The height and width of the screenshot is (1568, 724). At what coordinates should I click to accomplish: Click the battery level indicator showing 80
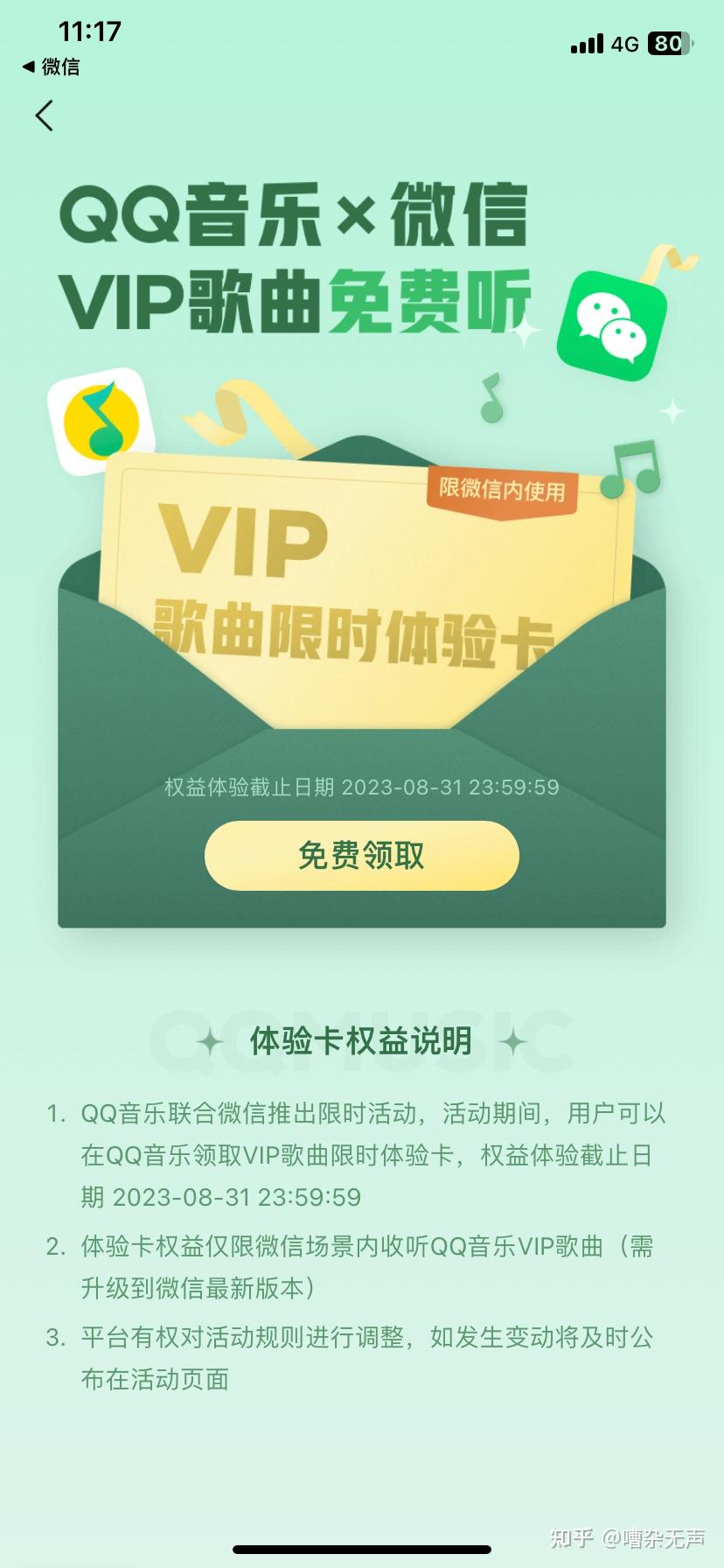tap(668, 44)
